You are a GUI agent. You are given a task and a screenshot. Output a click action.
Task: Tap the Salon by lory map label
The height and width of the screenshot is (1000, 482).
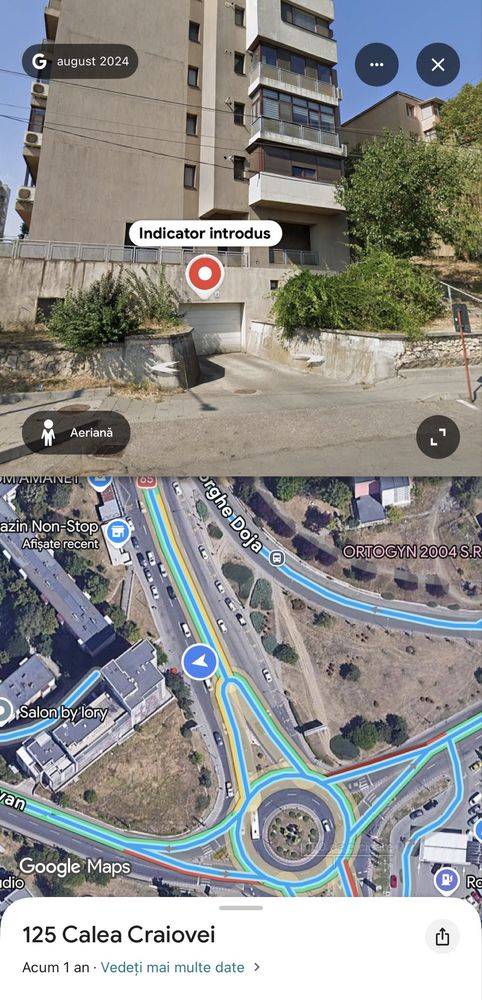pyautogui.click(x=64, y=712)
